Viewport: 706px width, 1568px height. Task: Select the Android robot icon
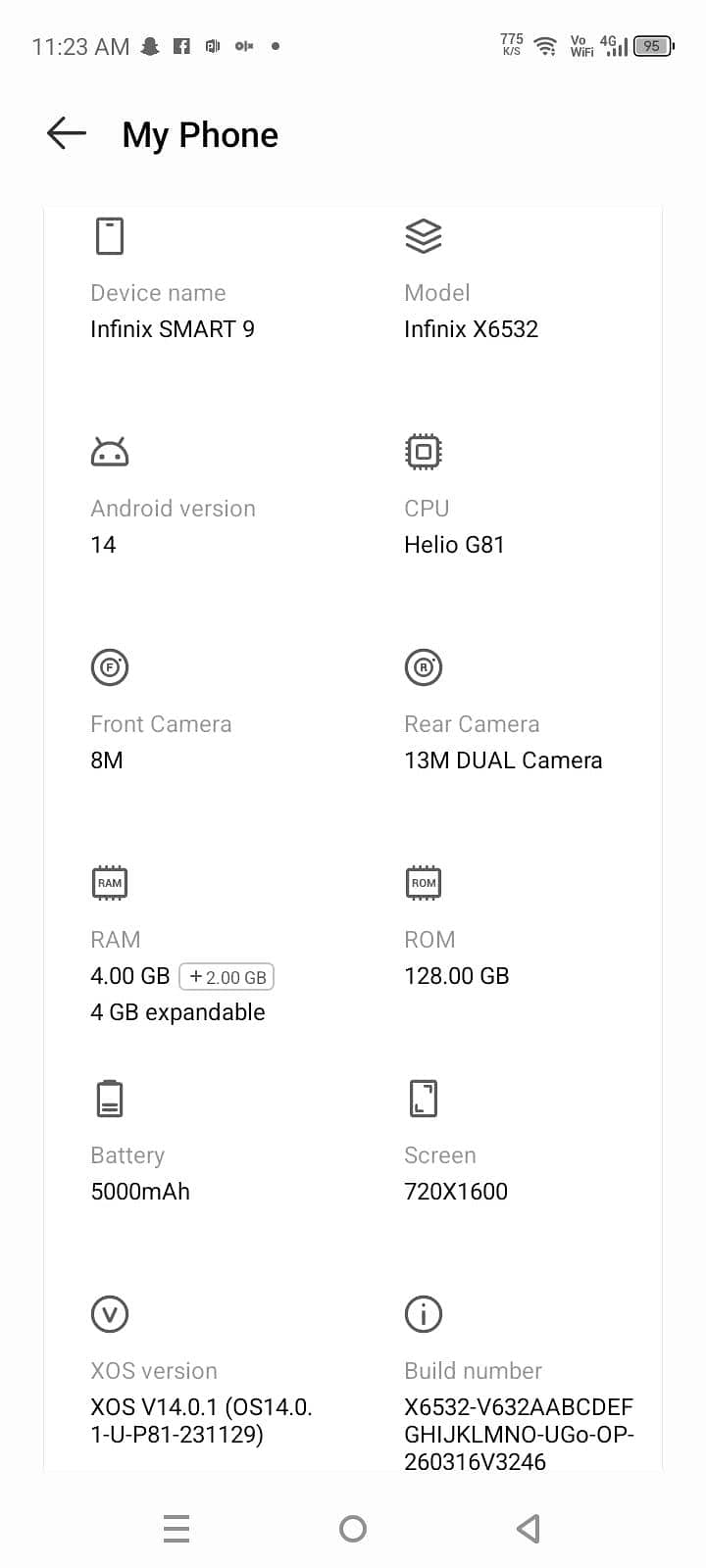[110, 451]
